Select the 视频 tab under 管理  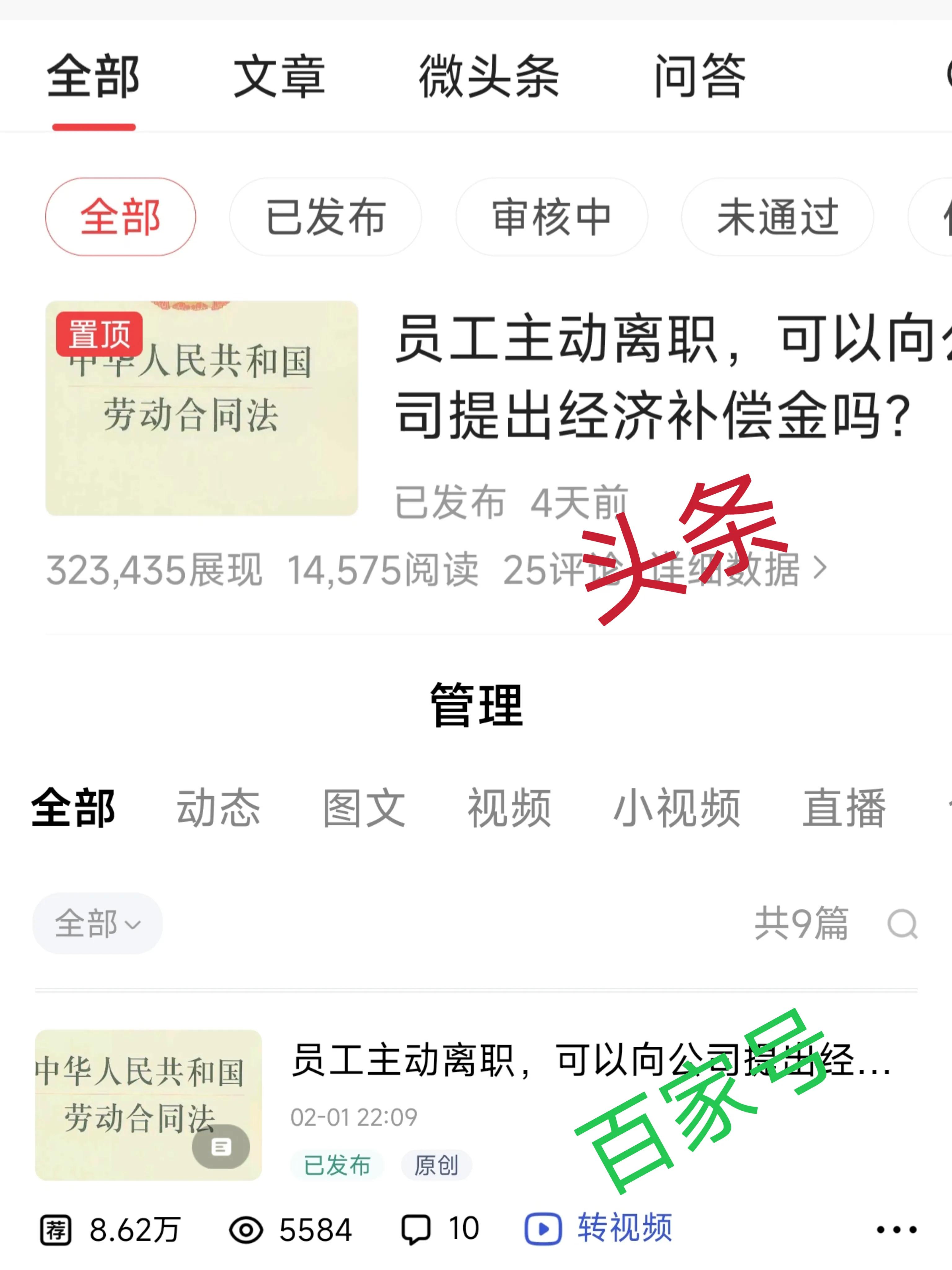(x=509, y=806)
